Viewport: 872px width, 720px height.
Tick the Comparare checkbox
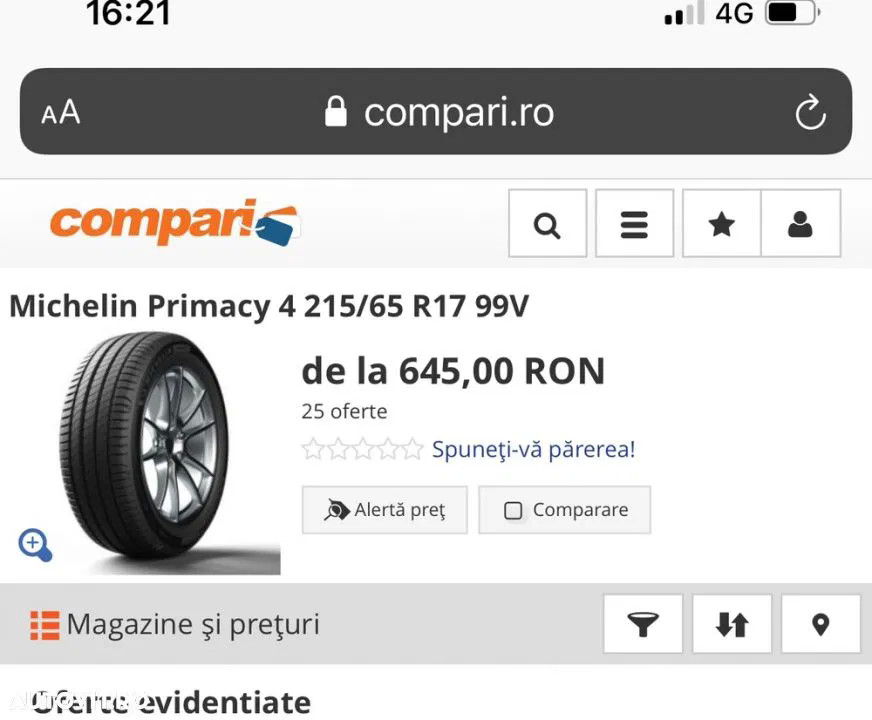pyautogui.click(x=513, y=511)
